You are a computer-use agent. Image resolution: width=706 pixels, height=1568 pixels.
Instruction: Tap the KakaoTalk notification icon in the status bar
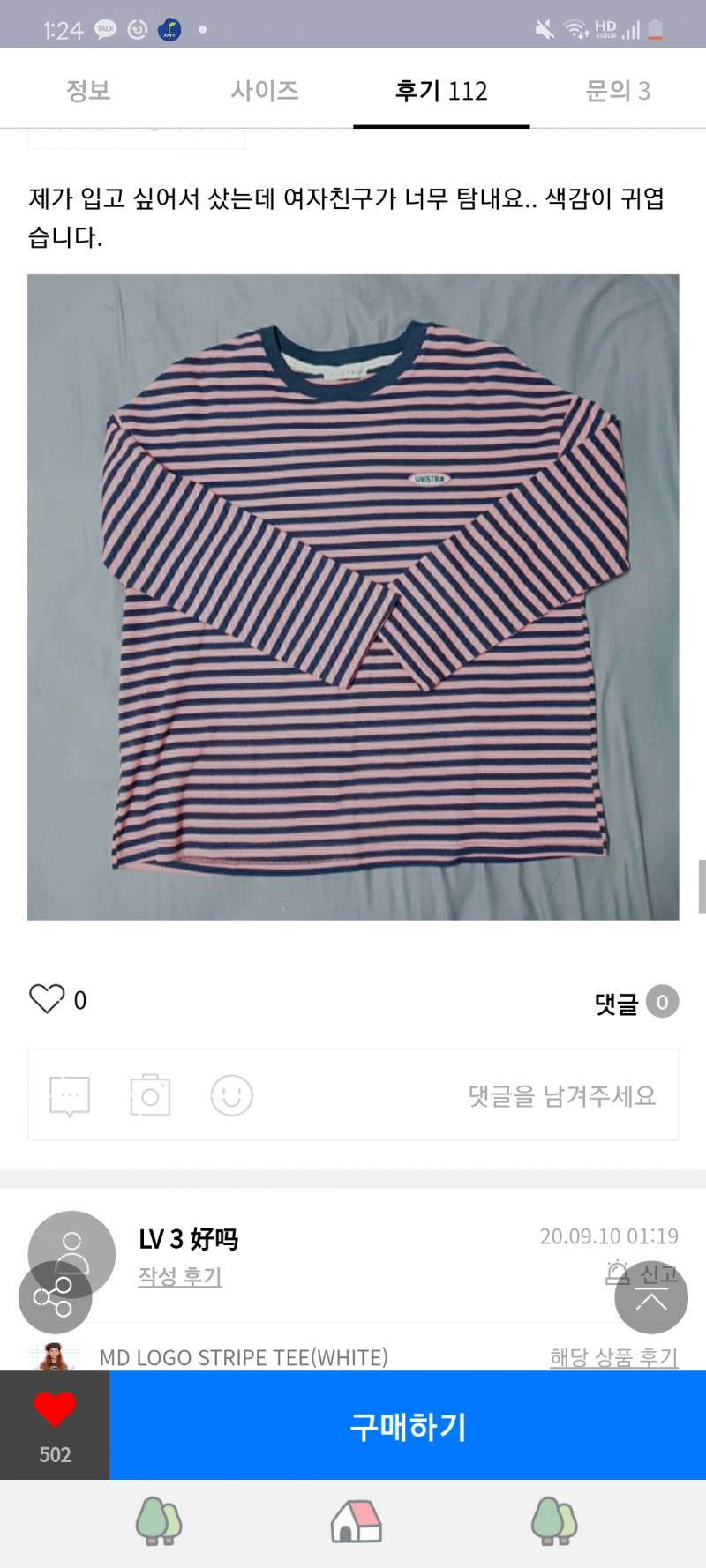pos(106,26)
